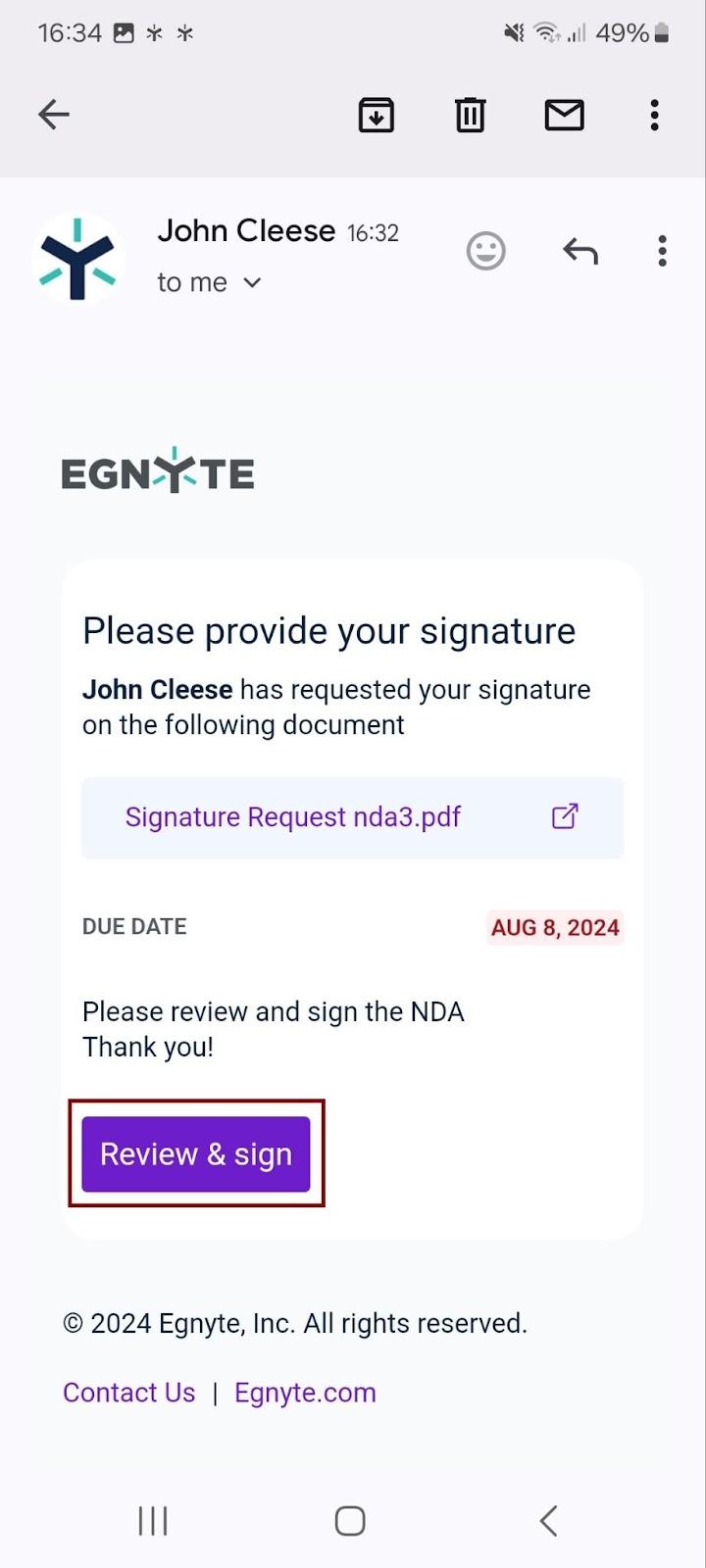Archive this email
Viewport: 706px width, 1568px height.
click(x=376, y=115)
